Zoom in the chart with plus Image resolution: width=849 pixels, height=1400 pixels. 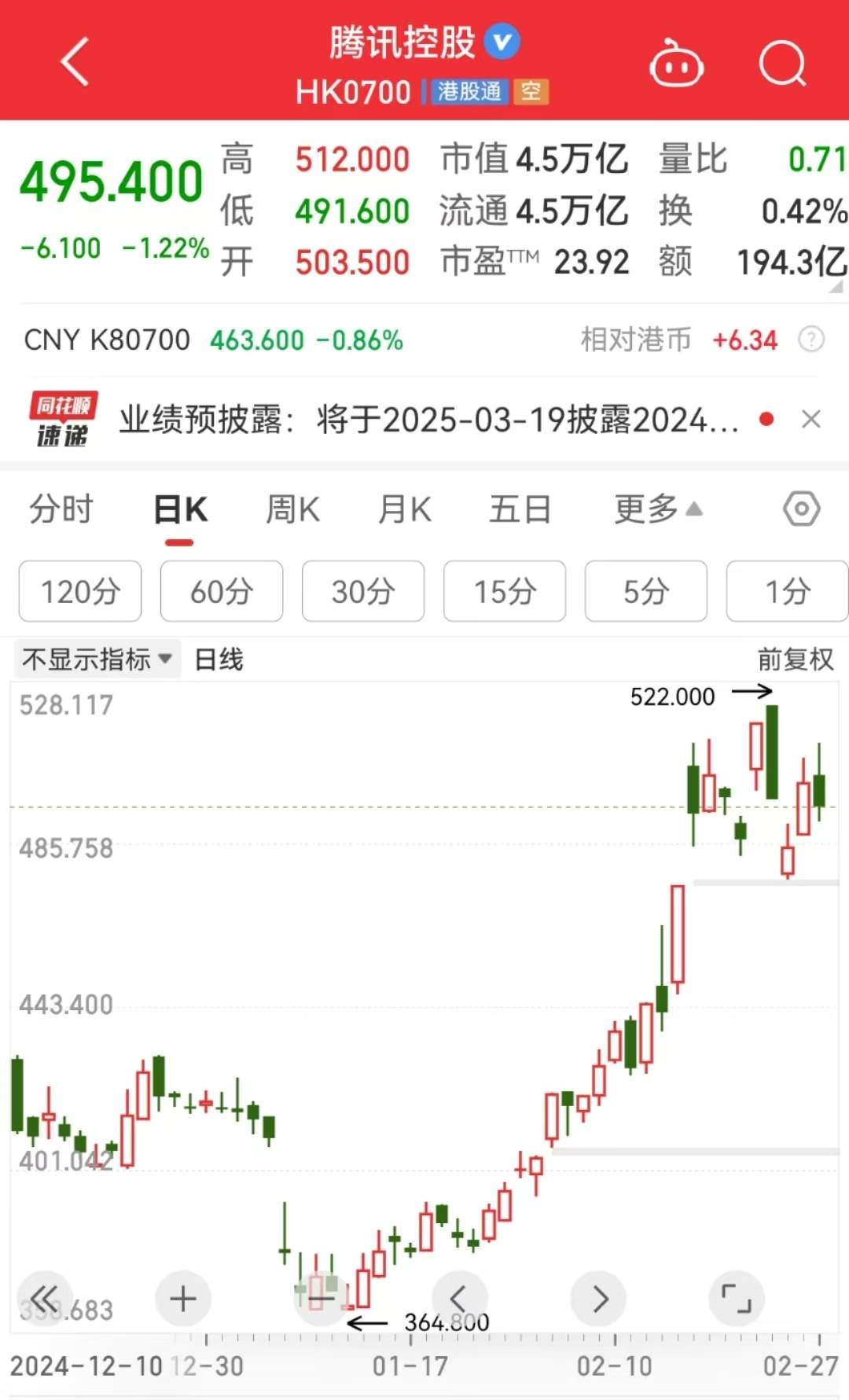coord(182,1299)
